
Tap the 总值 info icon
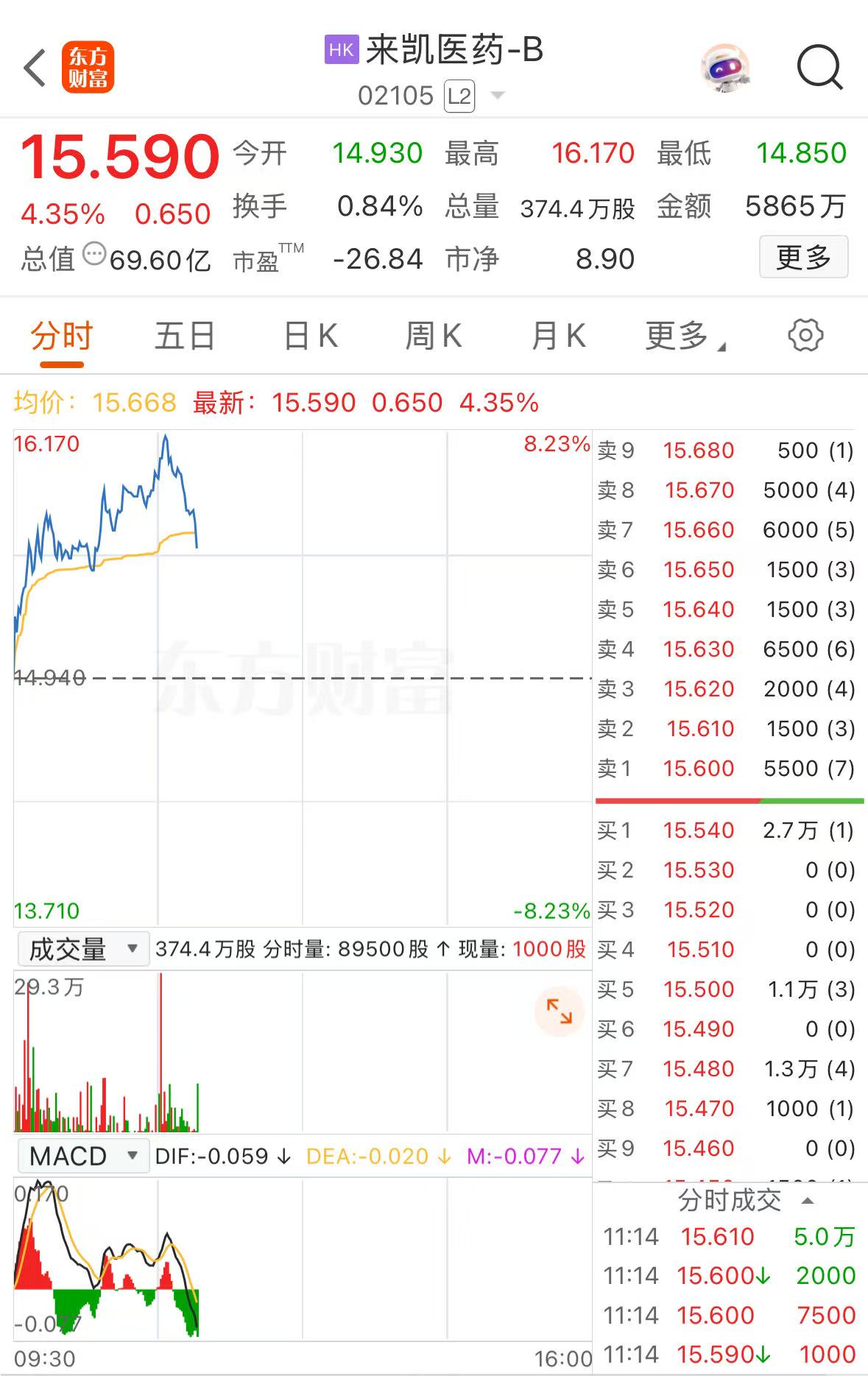pos(94,255)
